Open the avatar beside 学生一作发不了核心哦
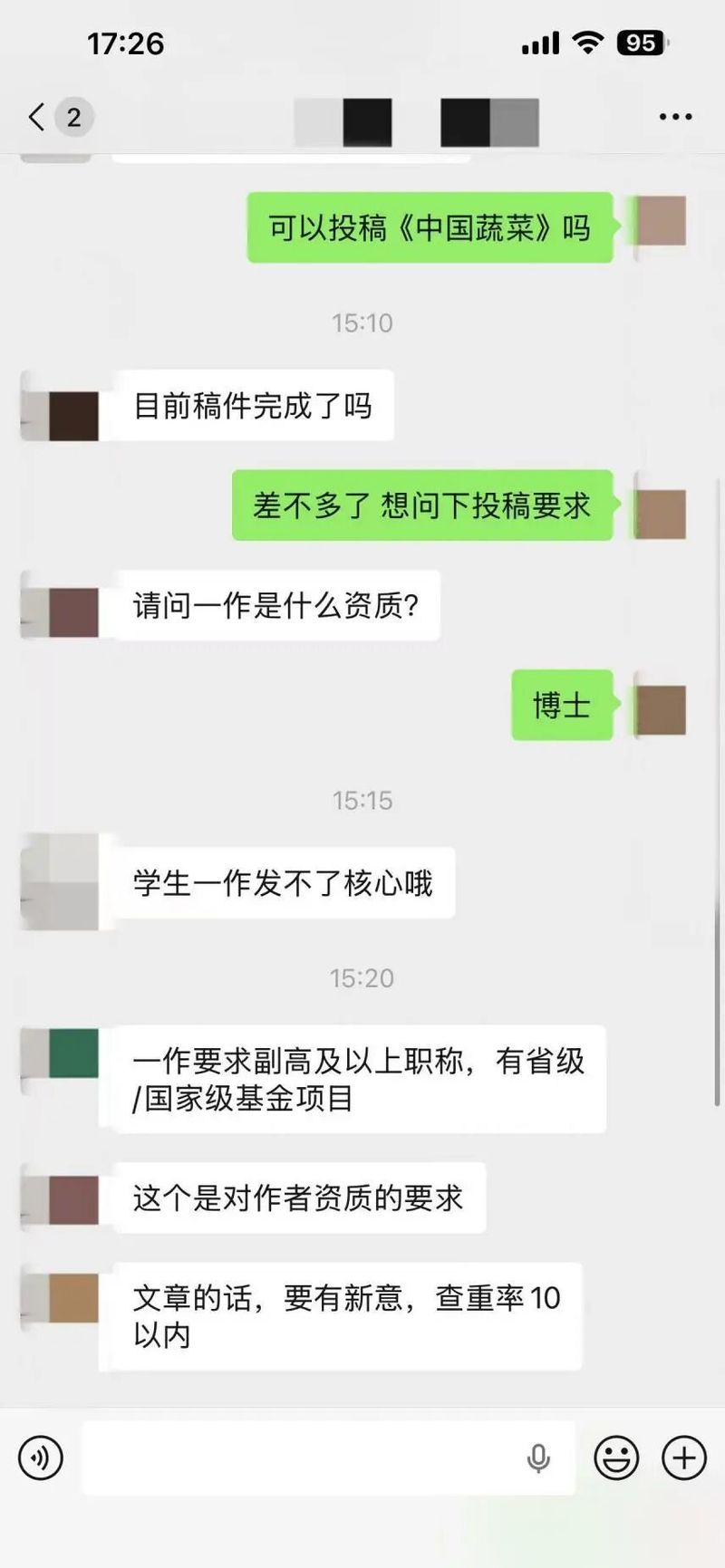 (60, 882)
